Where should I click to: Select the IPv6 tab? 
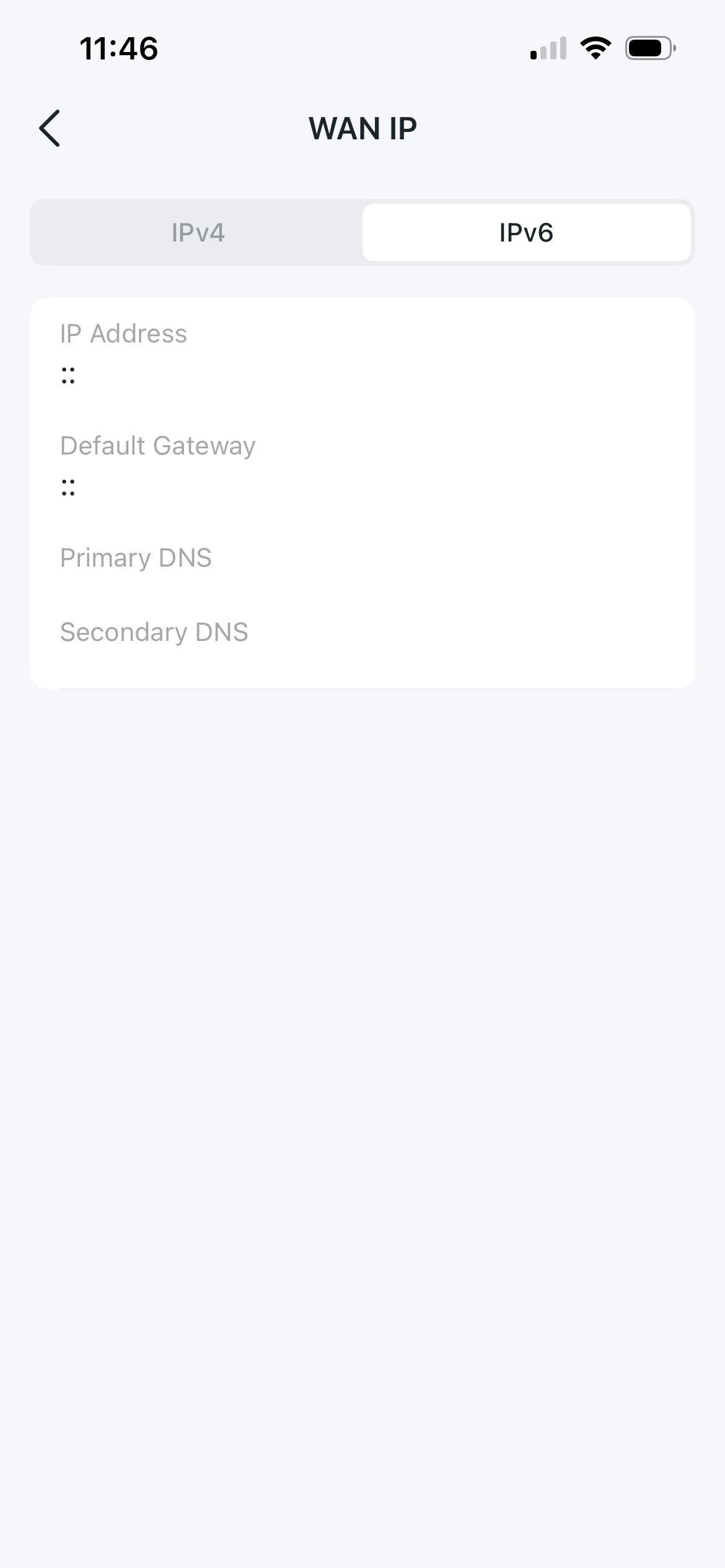pos(526,233)
